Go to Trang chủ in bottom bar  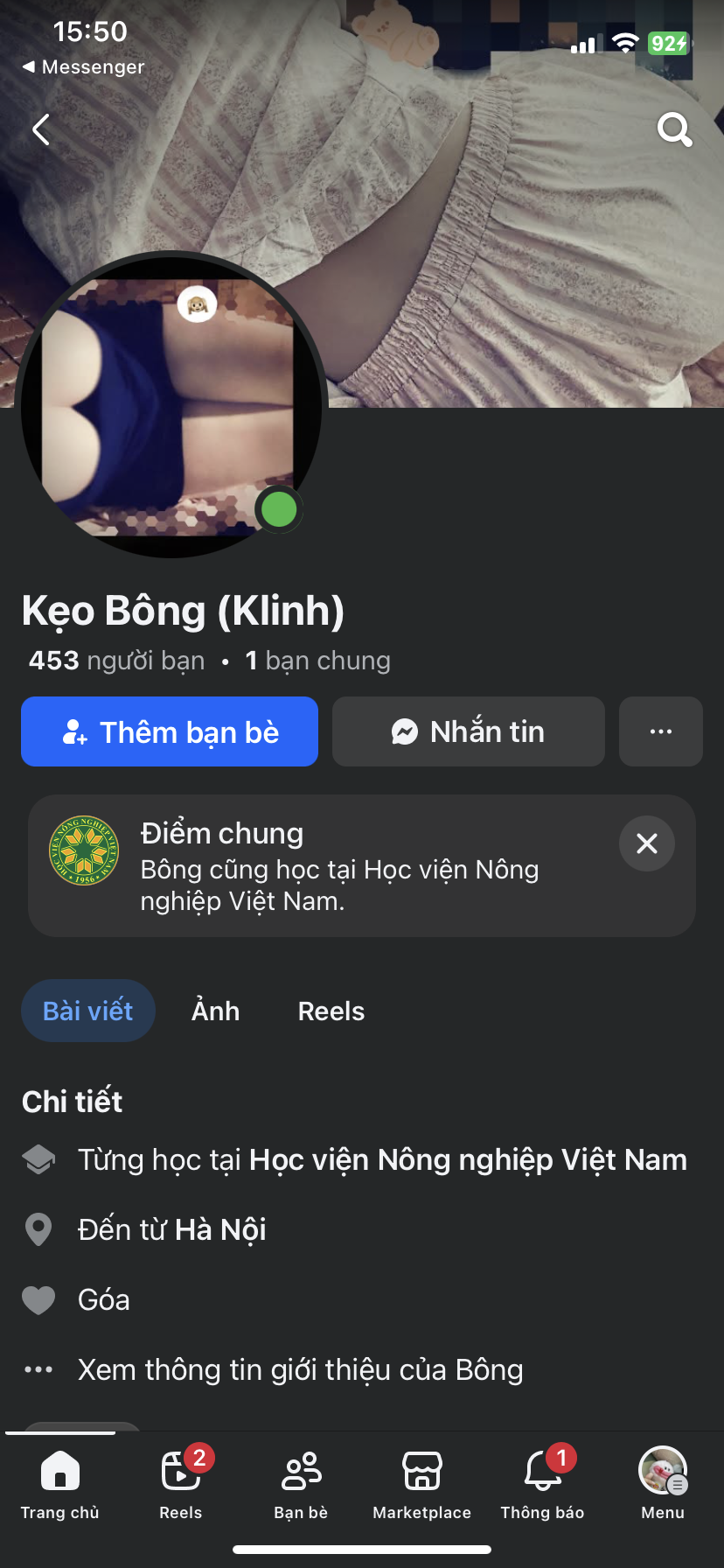60,1484
